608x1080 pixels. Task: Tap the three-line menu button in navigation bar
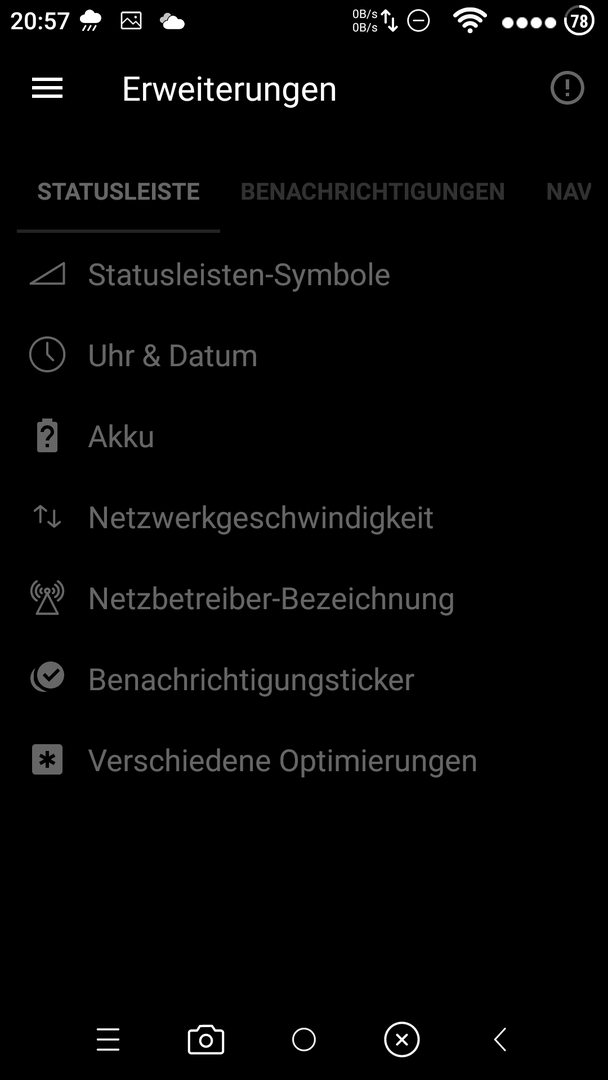point(108,1039)
